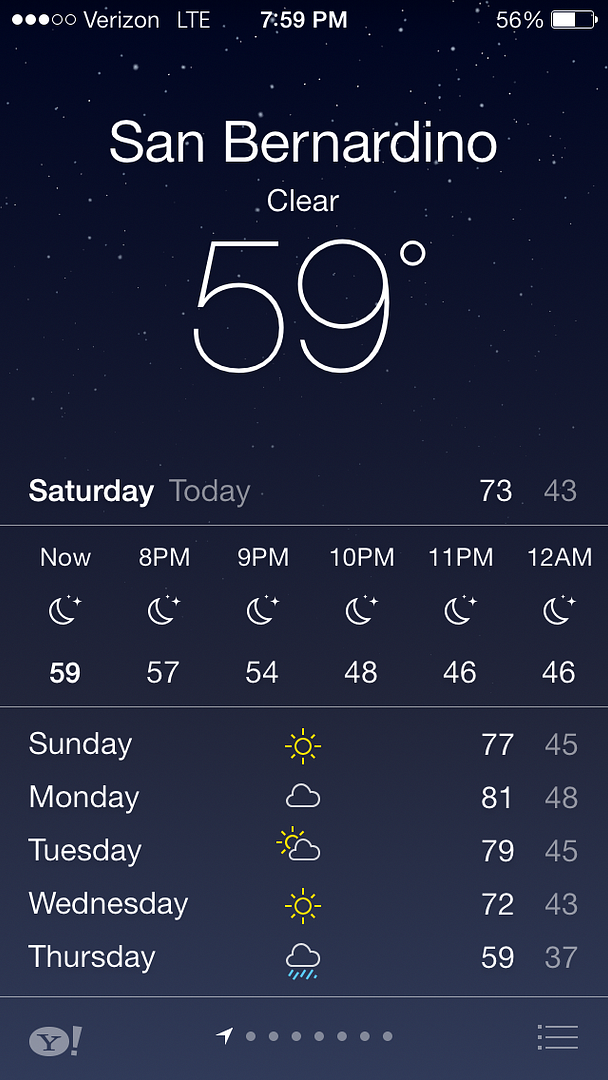Open the Yahoo weather source link

55,1041
